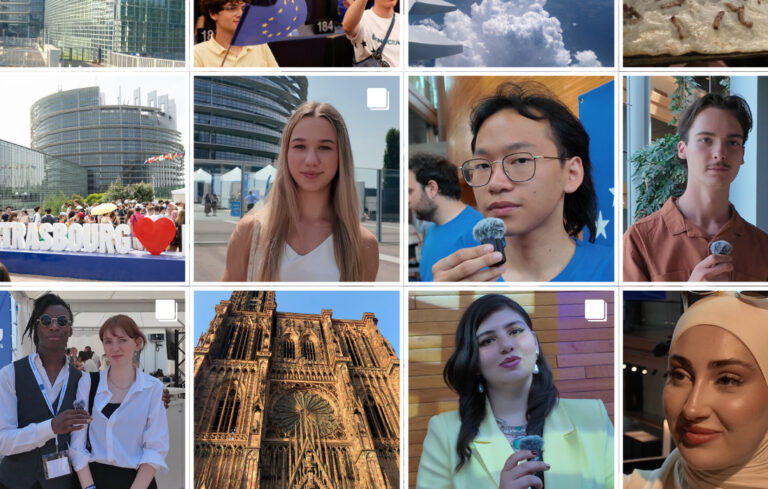
Task: Open the post of the blonde woman
Action: pyautogui.click(x=296, y=178)
